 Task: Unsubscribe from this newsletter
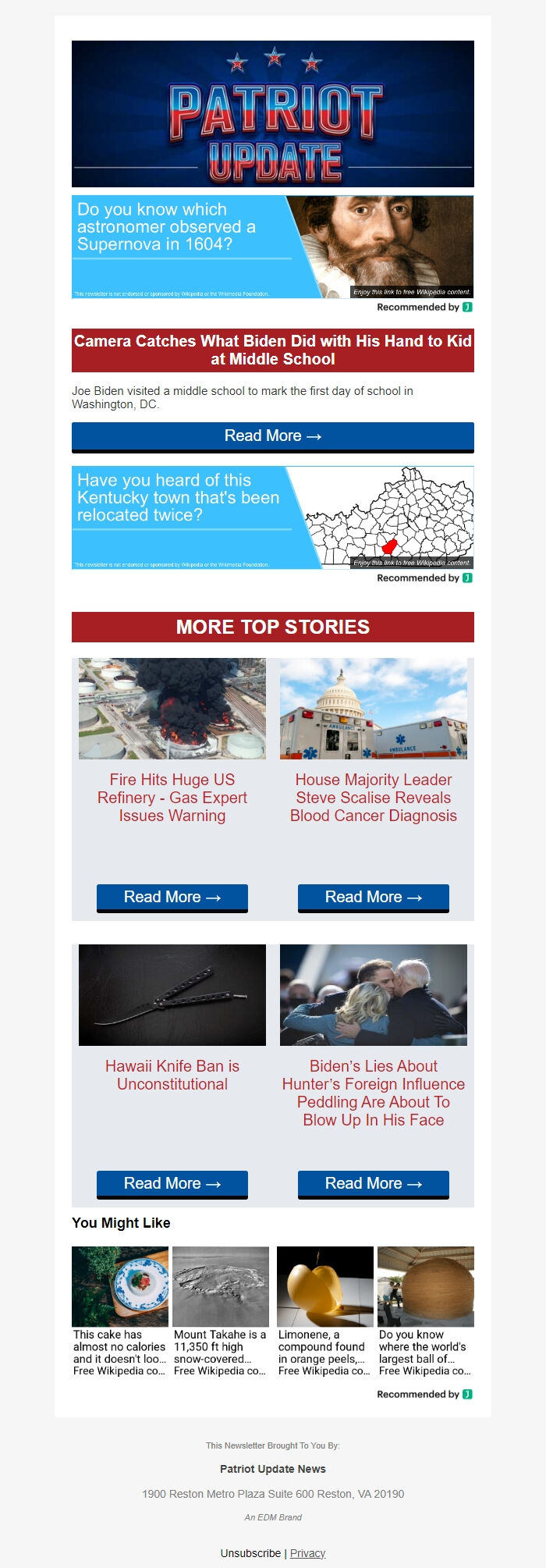click(x=250, y=1553)
